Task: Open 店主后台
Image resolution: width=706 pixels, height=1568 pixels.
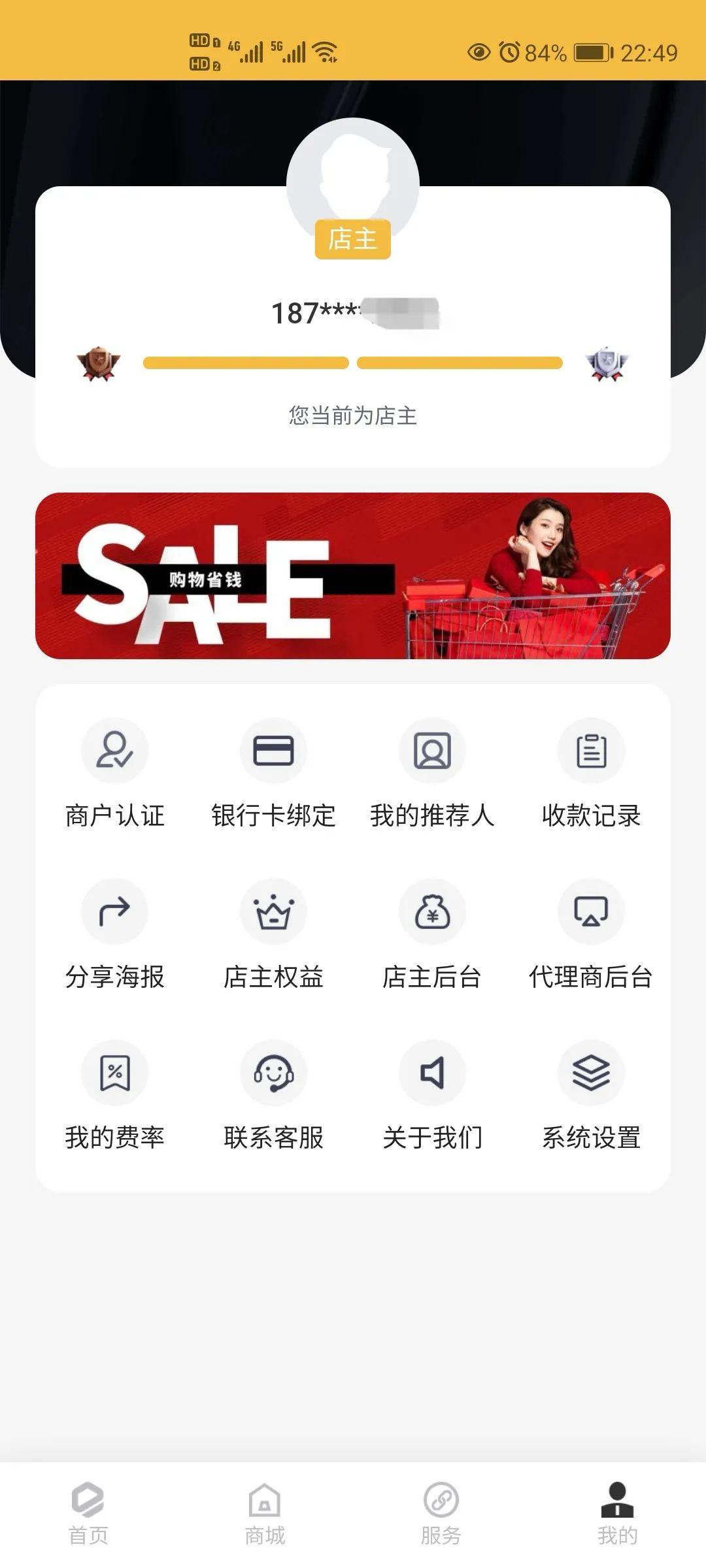Action: [x=432, y=935]
